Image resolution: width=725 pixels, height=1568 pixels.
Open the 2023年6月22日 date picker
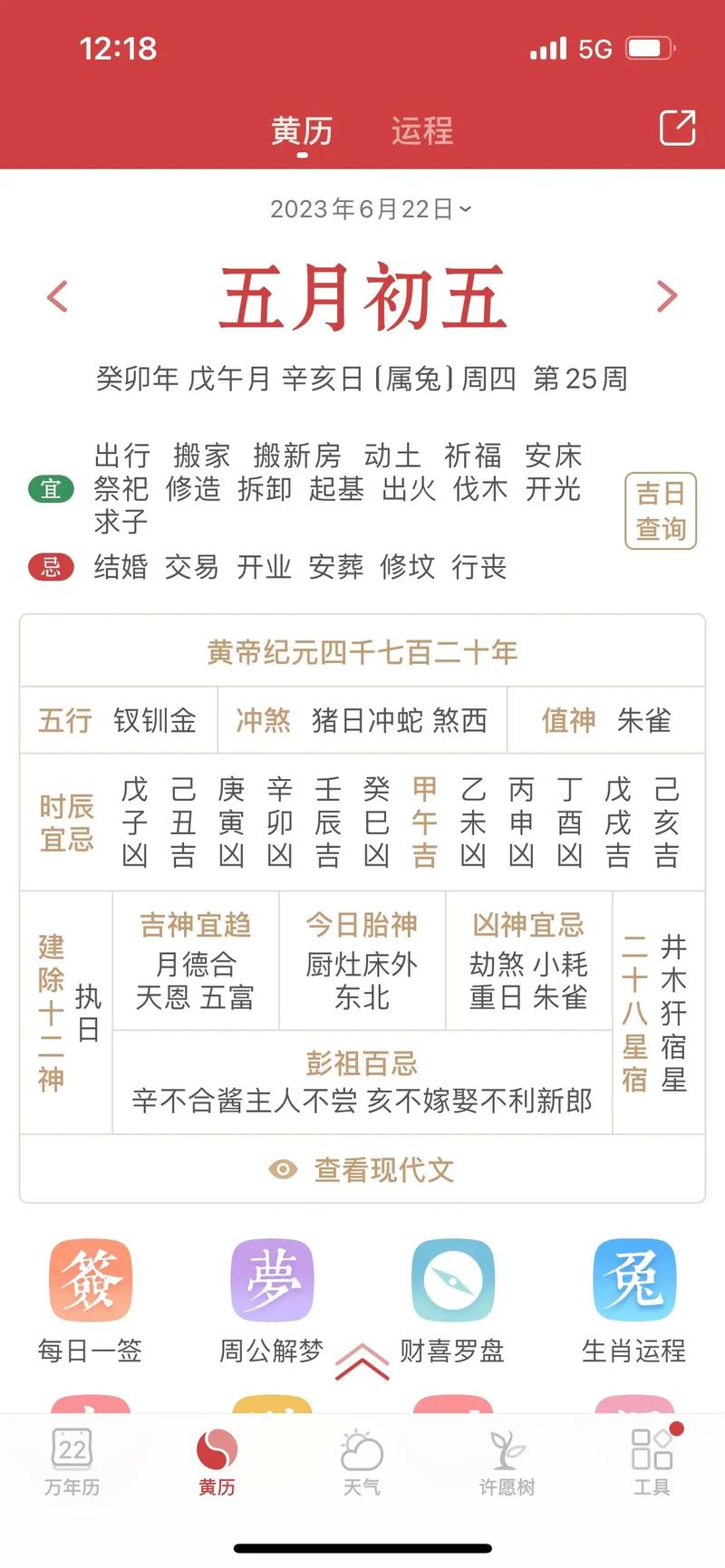(371, 209)
